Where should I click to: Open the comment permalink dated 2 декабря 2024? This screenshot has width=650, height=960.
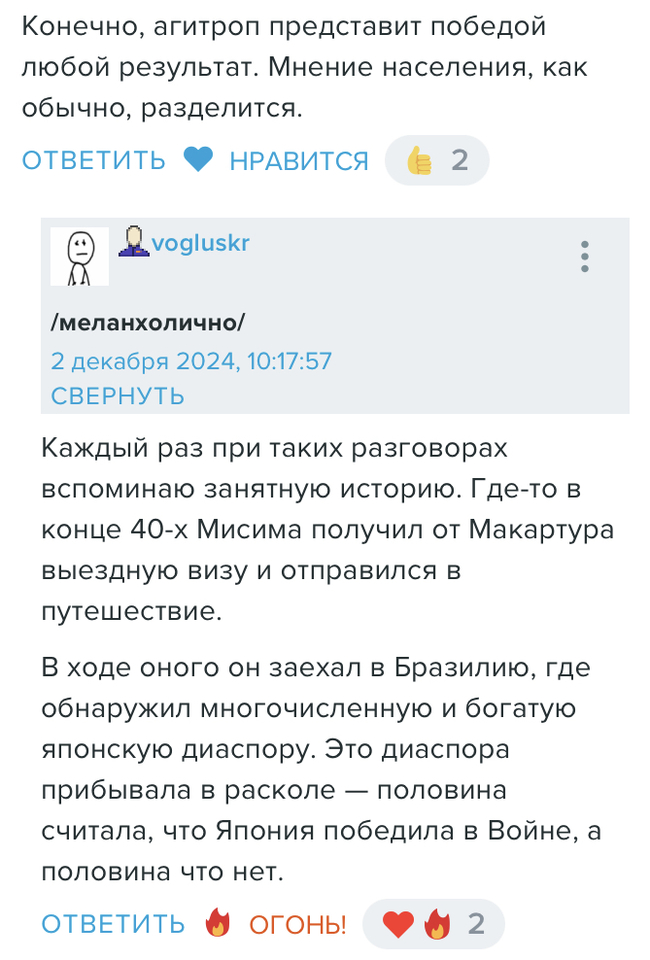click(x=190, y=361)
